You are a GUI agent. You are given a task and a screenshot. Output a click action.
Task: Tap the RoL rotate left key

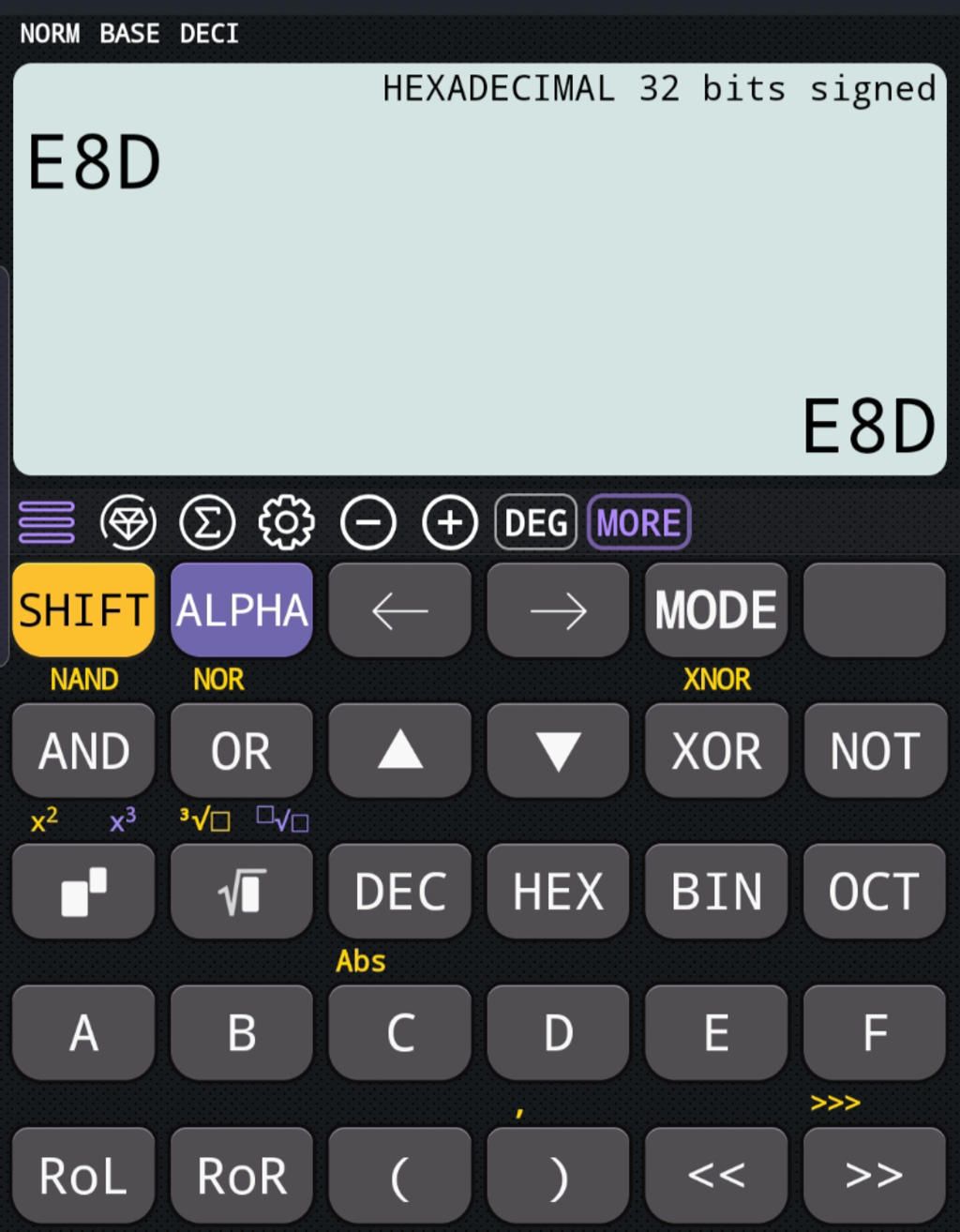click(x=83, y=1176)
